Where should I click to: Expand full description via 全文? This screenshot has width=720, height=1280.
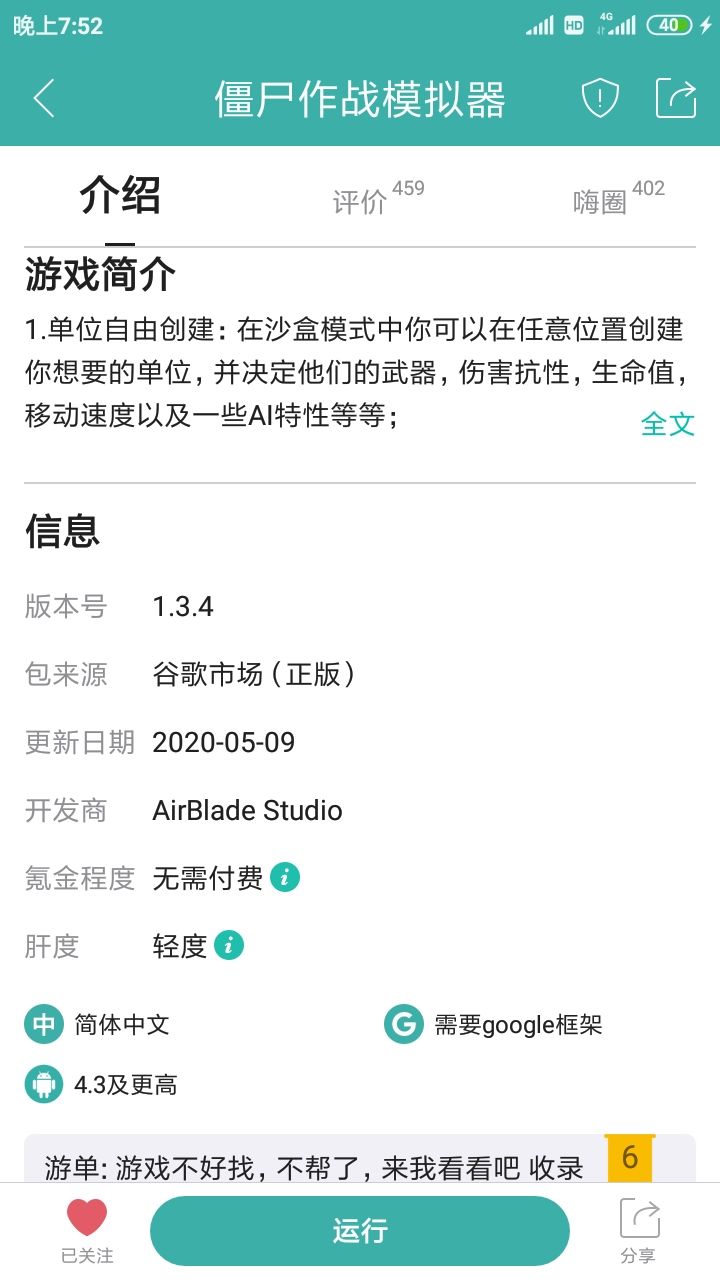pos(667,423)
